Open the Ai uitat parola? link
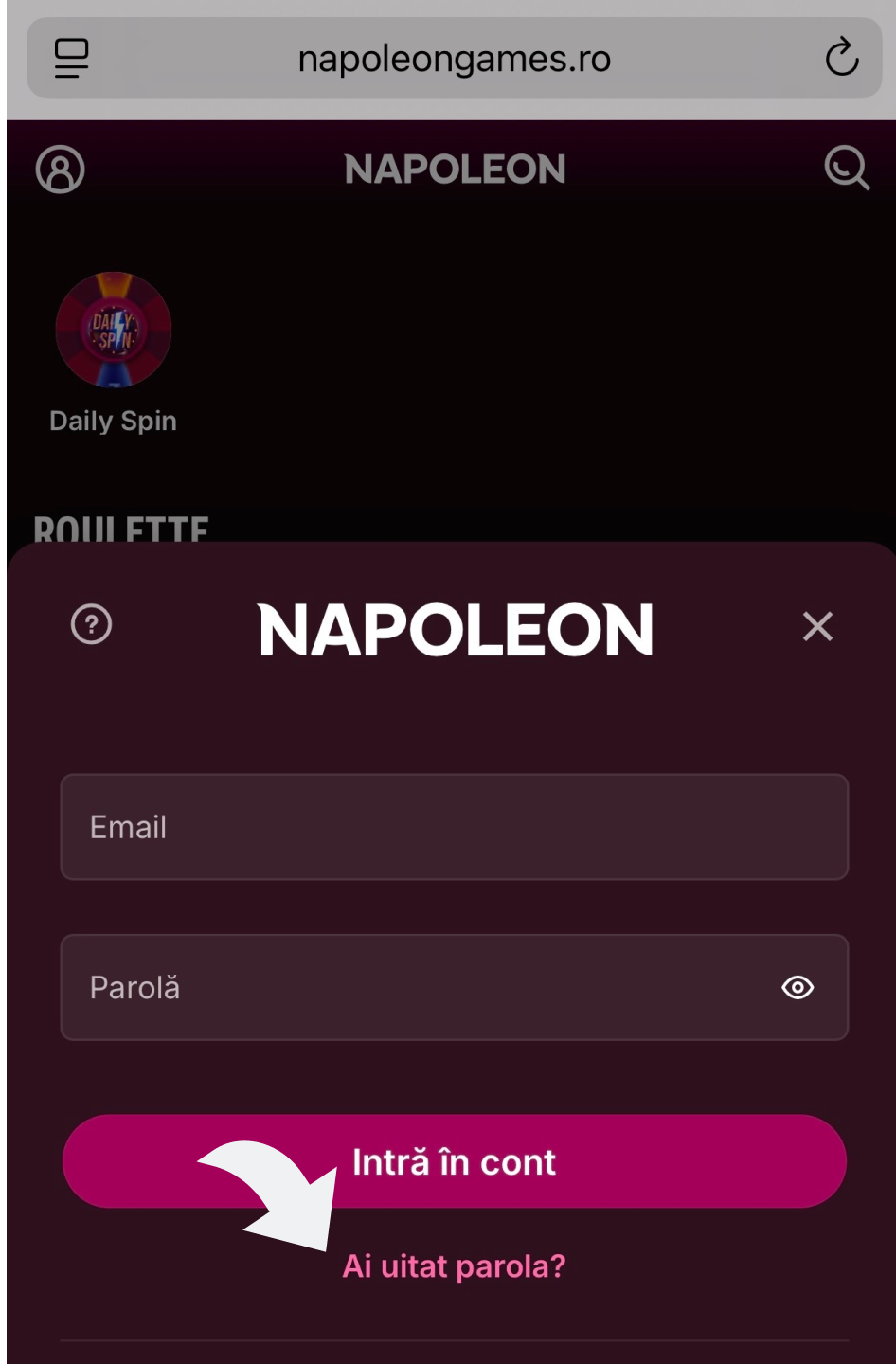 [454, 1265]
